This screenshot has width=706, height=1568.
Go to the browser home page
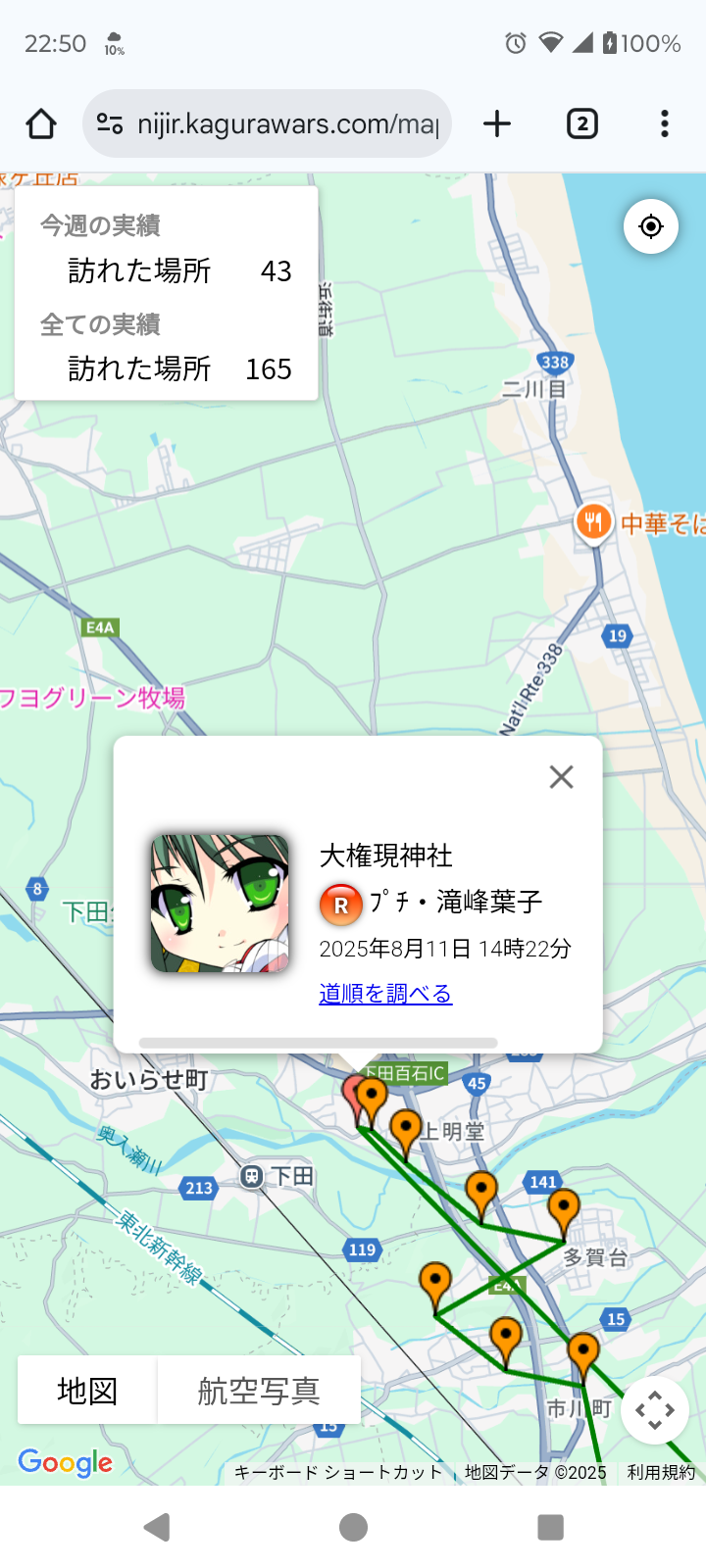tap(41, 124)
